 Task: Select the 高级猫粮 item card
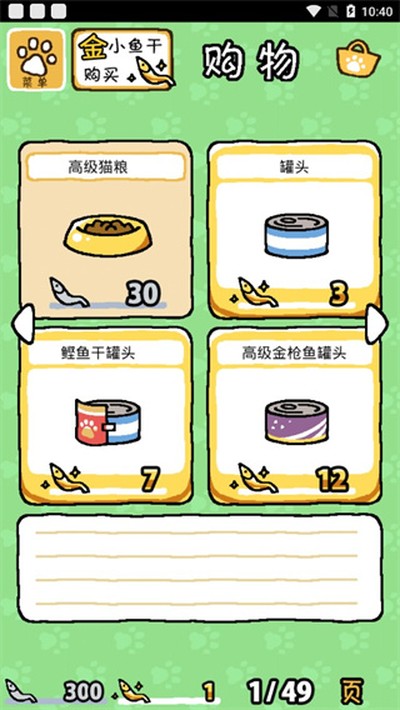106,230
